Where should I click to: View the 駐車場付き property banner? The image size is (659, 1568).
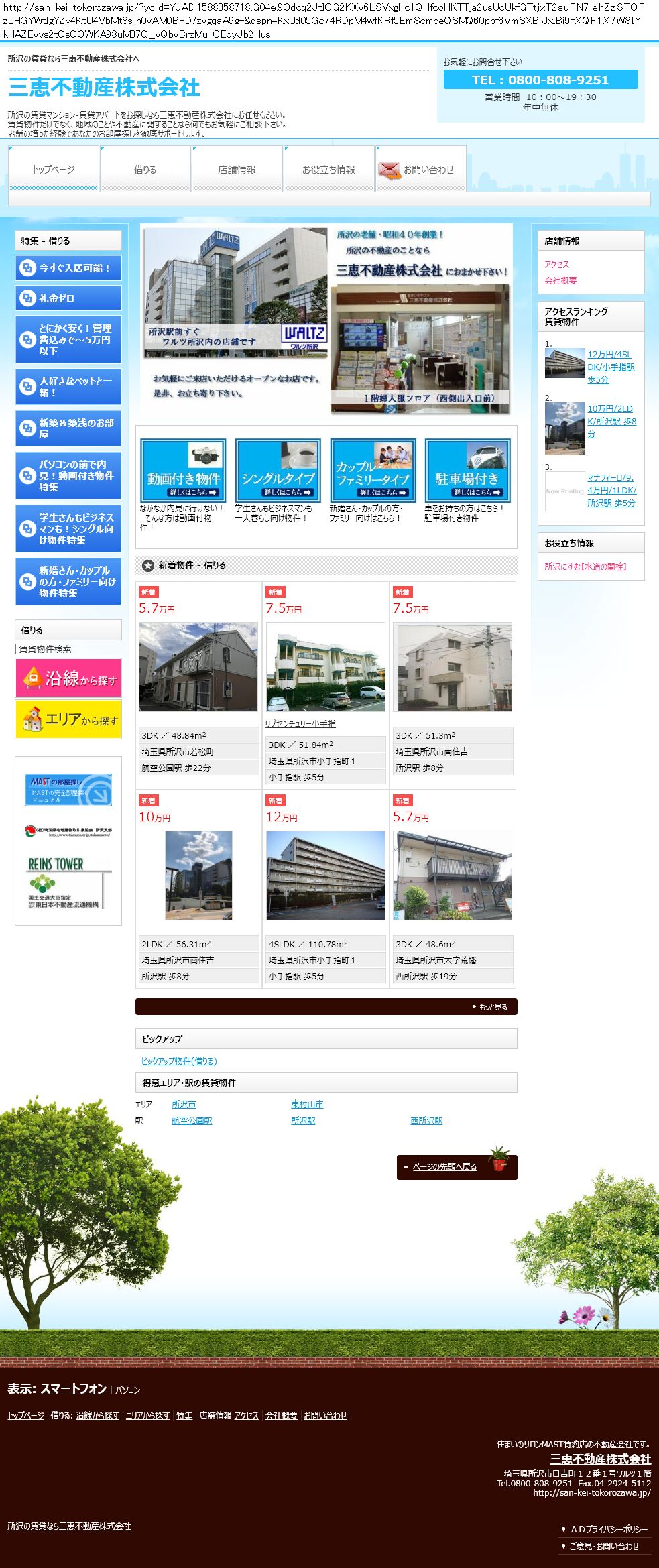pyautogui.click(x=467, y=470)
